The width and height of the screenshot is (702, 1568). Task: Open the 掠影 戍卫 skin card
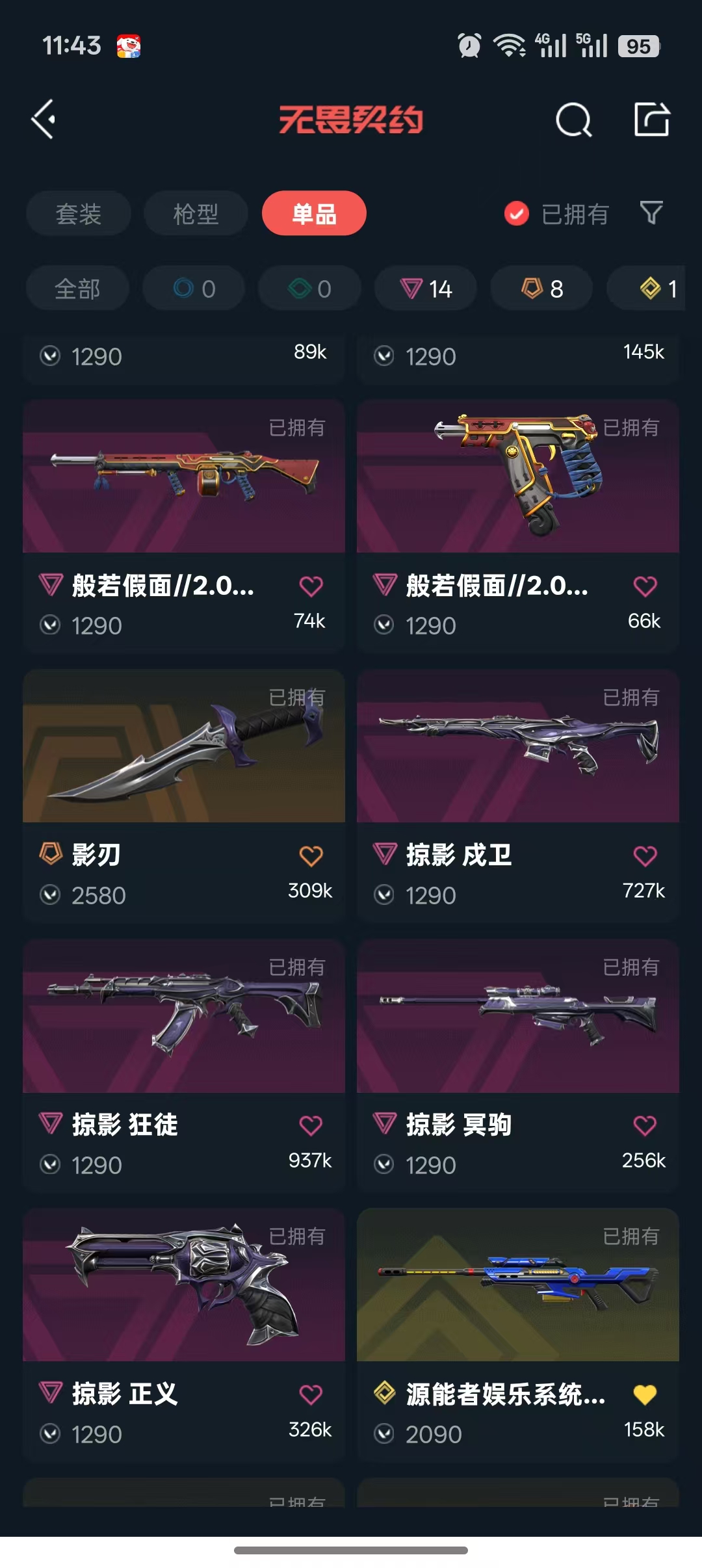pyautogui.click(x=517, y=746)
